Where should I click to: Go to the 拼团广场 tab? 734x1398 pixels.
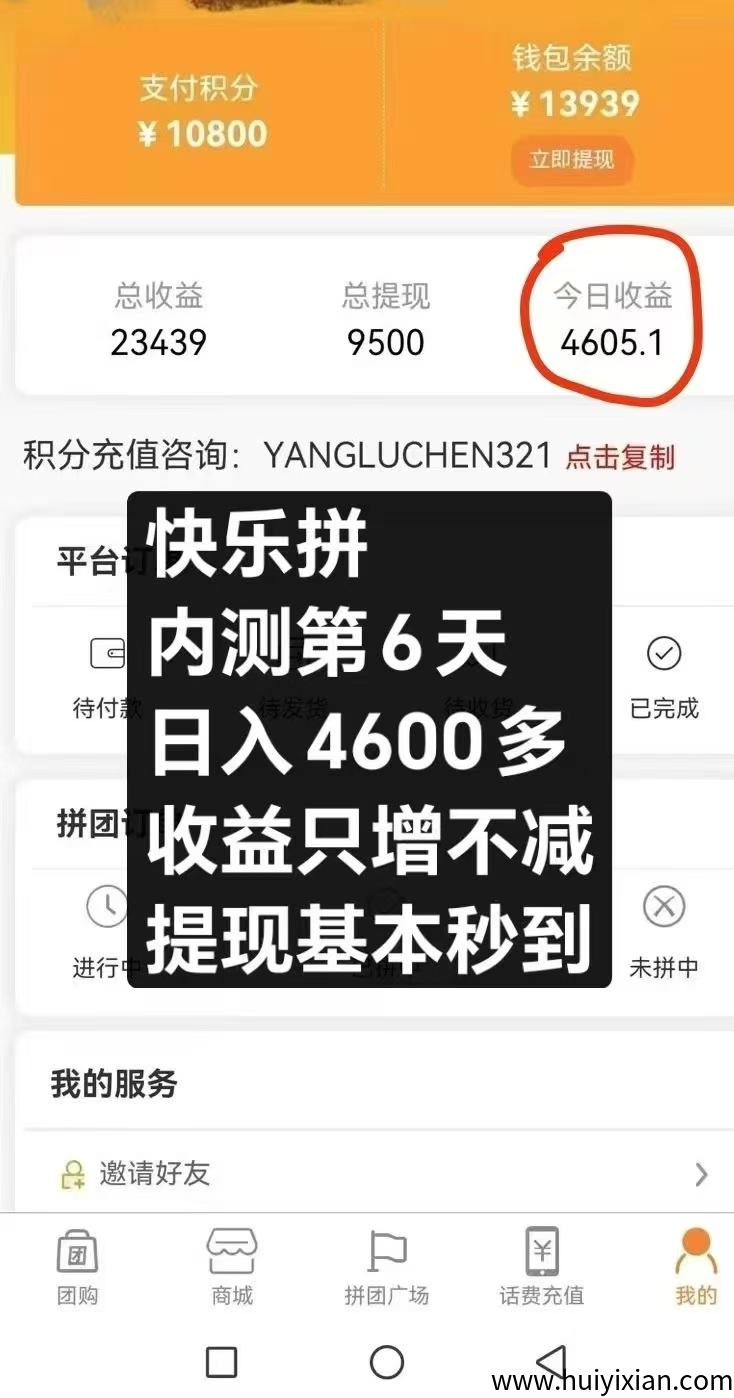(387, 1267)
